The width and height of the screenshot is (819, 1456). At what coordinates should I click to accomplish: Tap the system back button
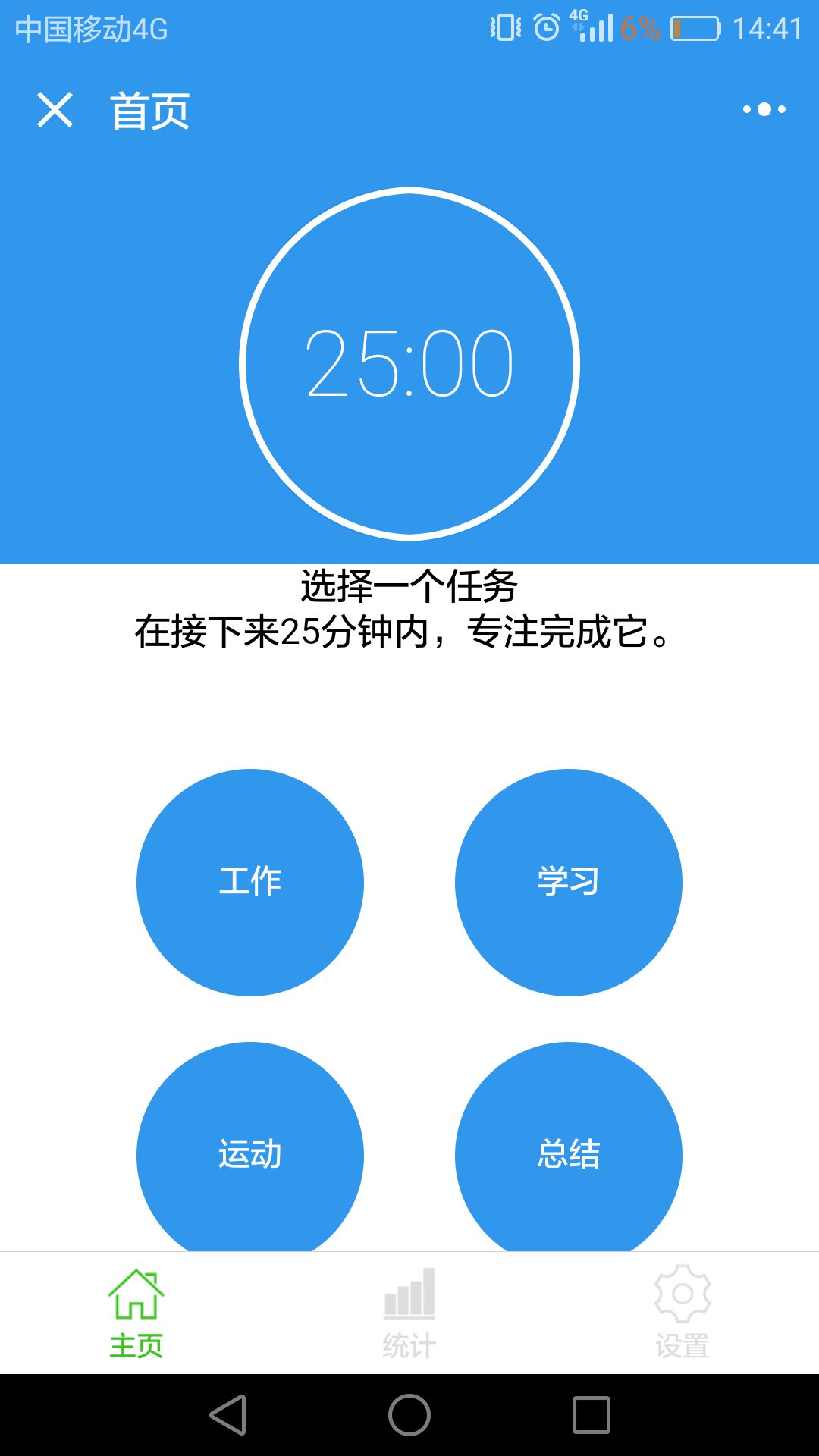coord(228,1415)
